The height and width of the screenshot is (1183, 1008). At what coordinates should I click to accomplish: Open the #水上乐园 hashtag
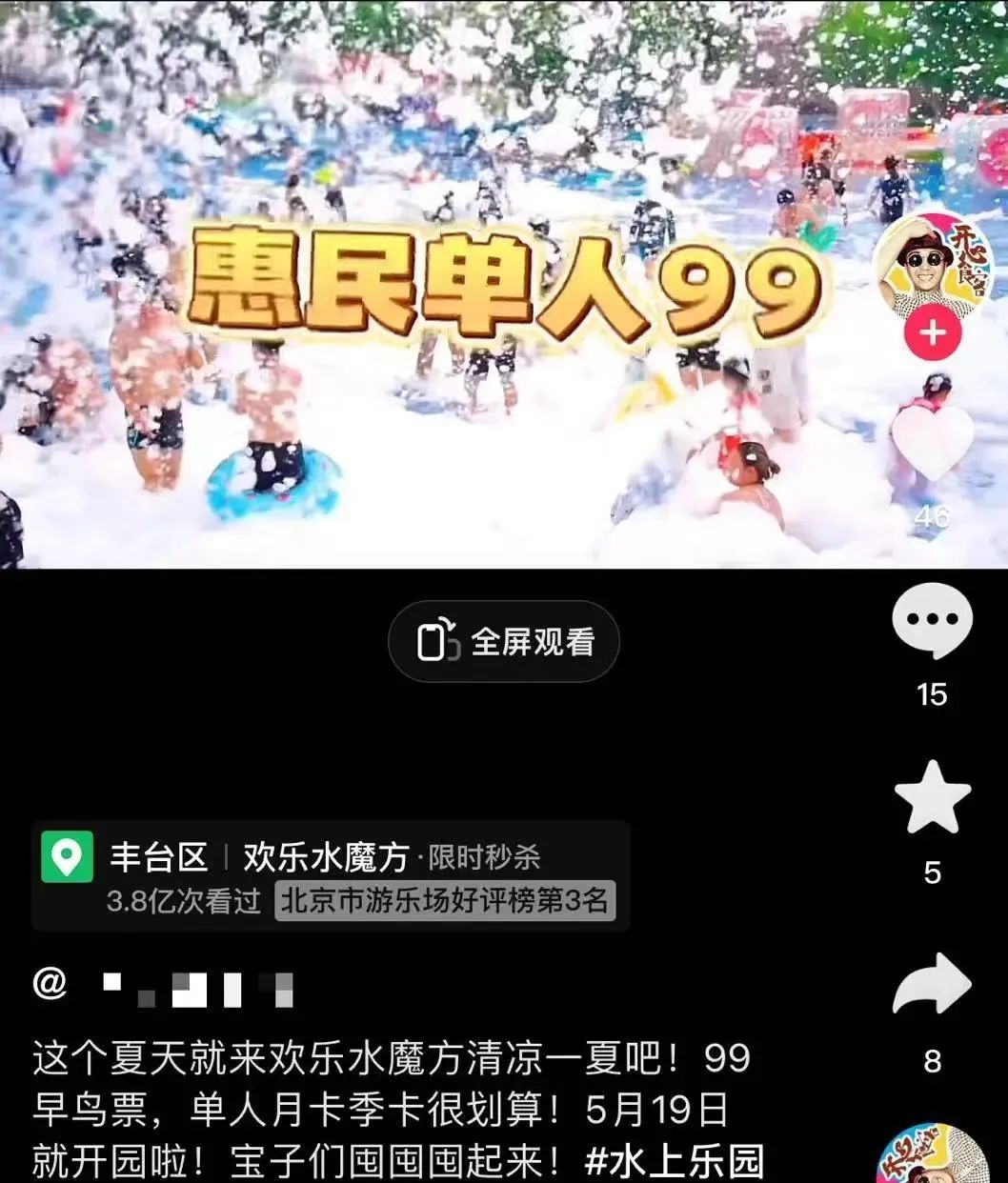tap(675, 1161)
